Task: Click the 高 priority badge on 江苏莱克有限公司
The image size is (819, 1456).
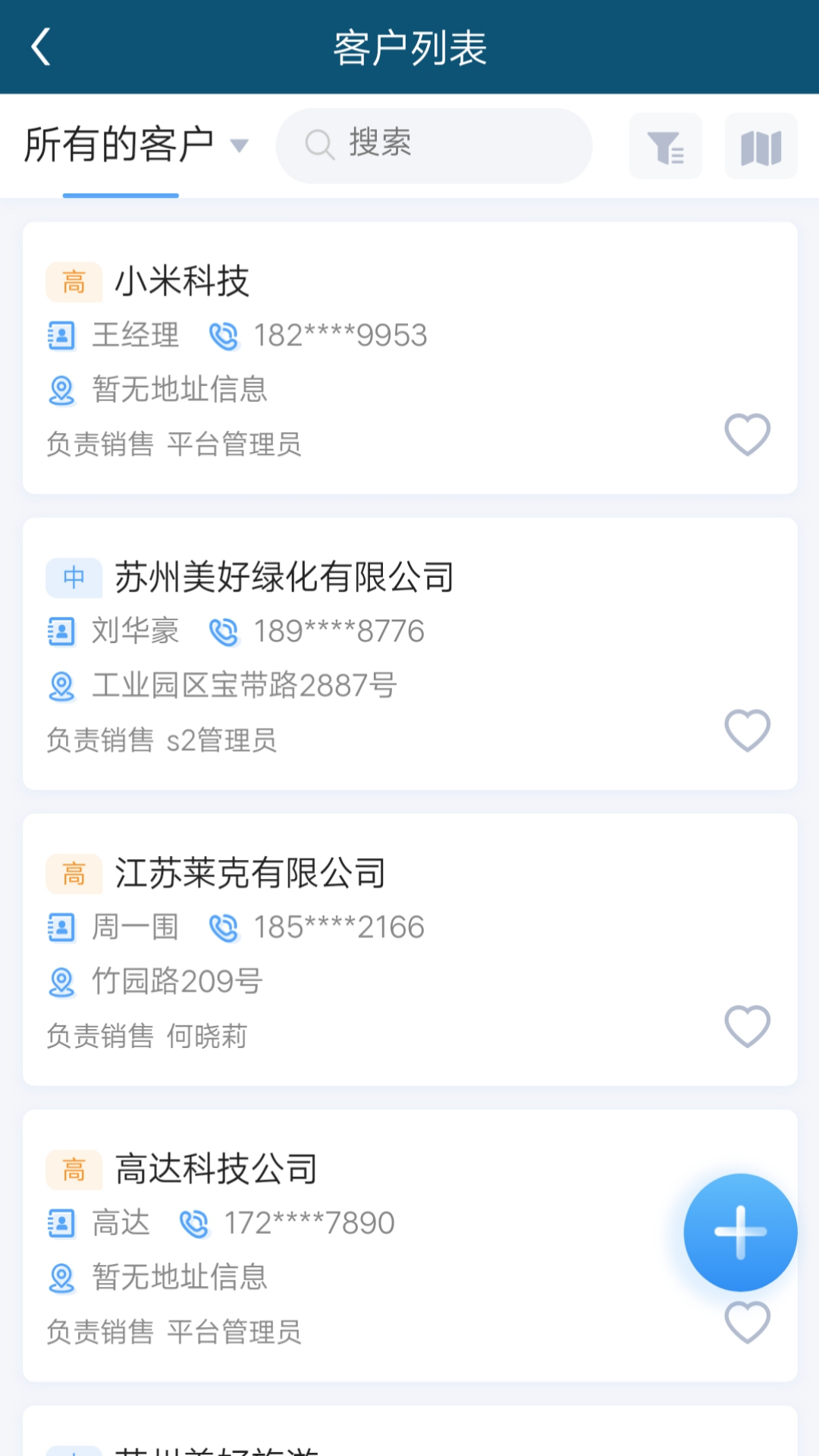Action: click(74, 873)
